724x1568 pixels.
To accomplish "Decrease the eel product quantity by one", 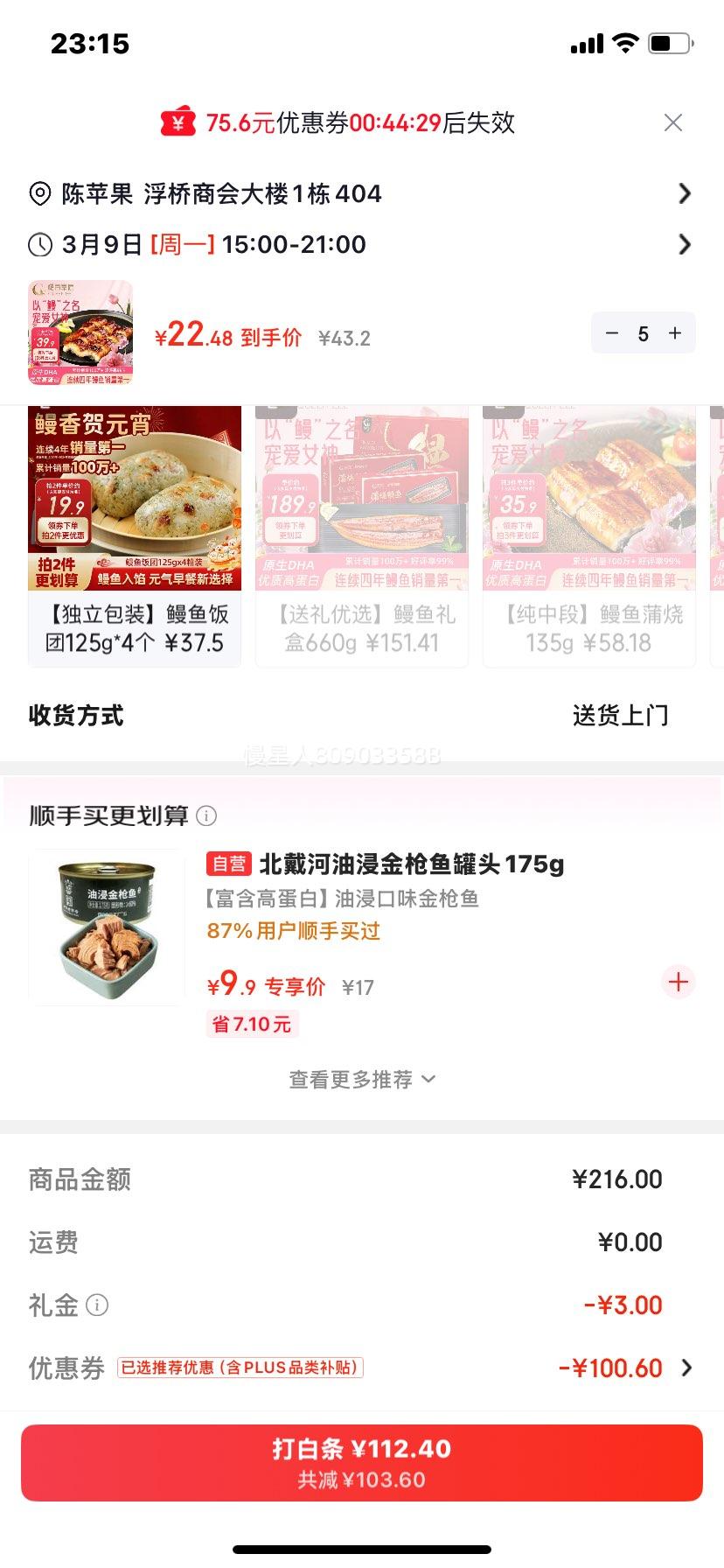I will click(612, 333).
